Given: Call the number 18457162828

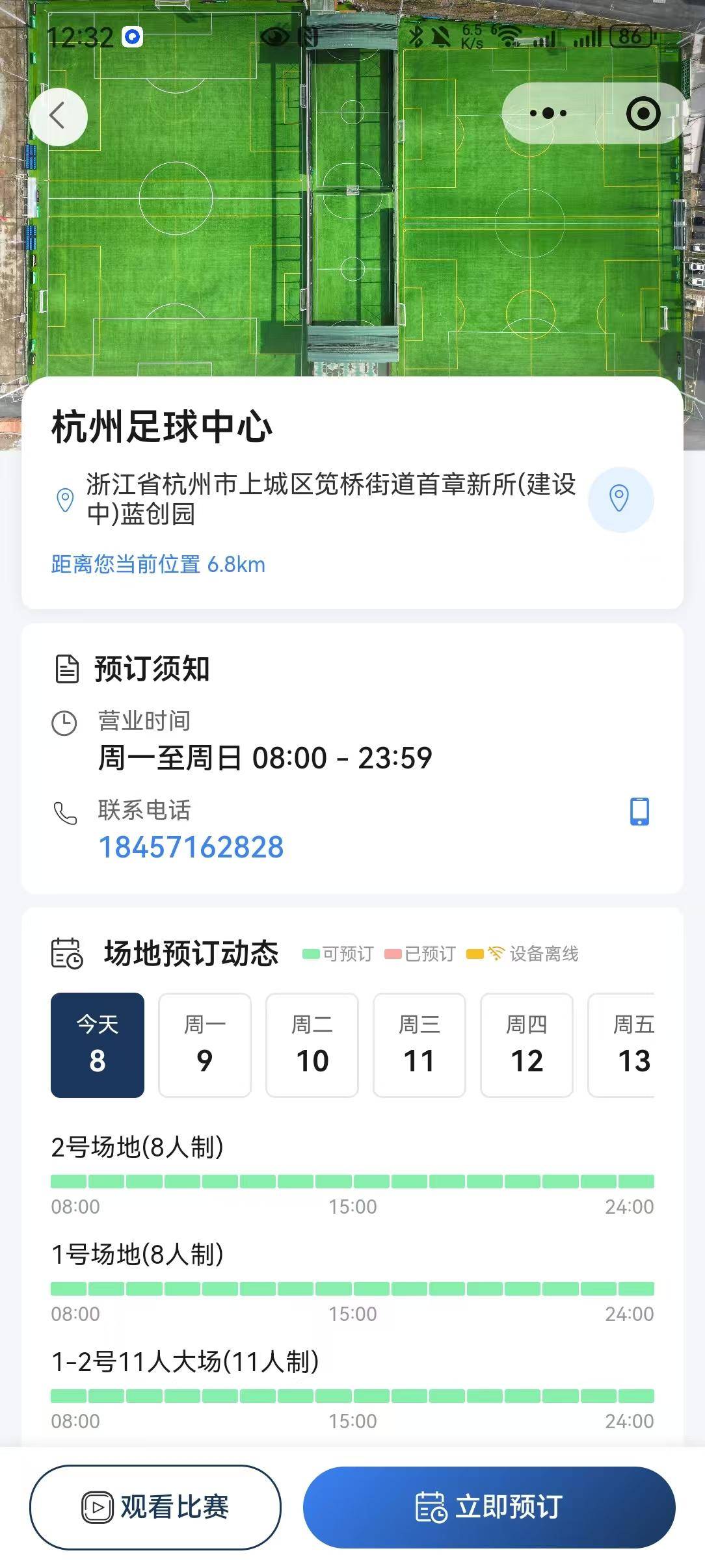Looking at the screenshot, I should pos(191,848).
